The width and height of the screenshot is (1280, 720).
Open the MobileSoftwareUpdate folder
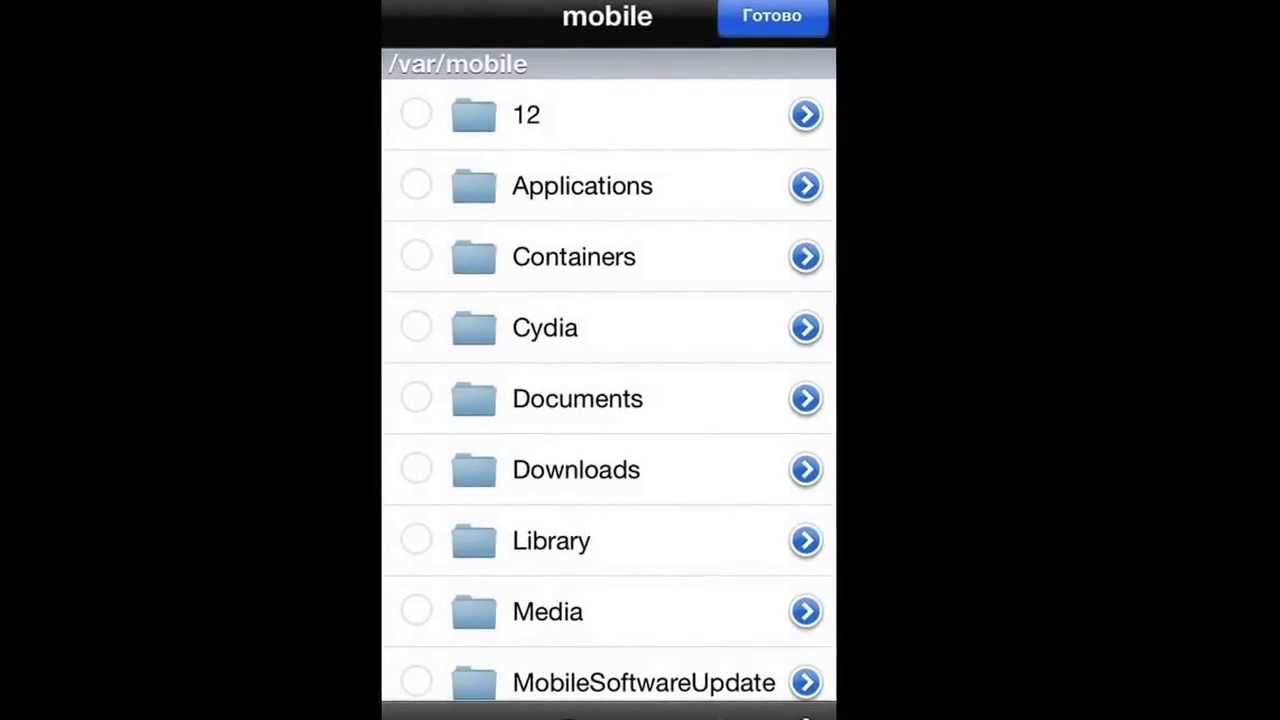click(x=643, y=683)
